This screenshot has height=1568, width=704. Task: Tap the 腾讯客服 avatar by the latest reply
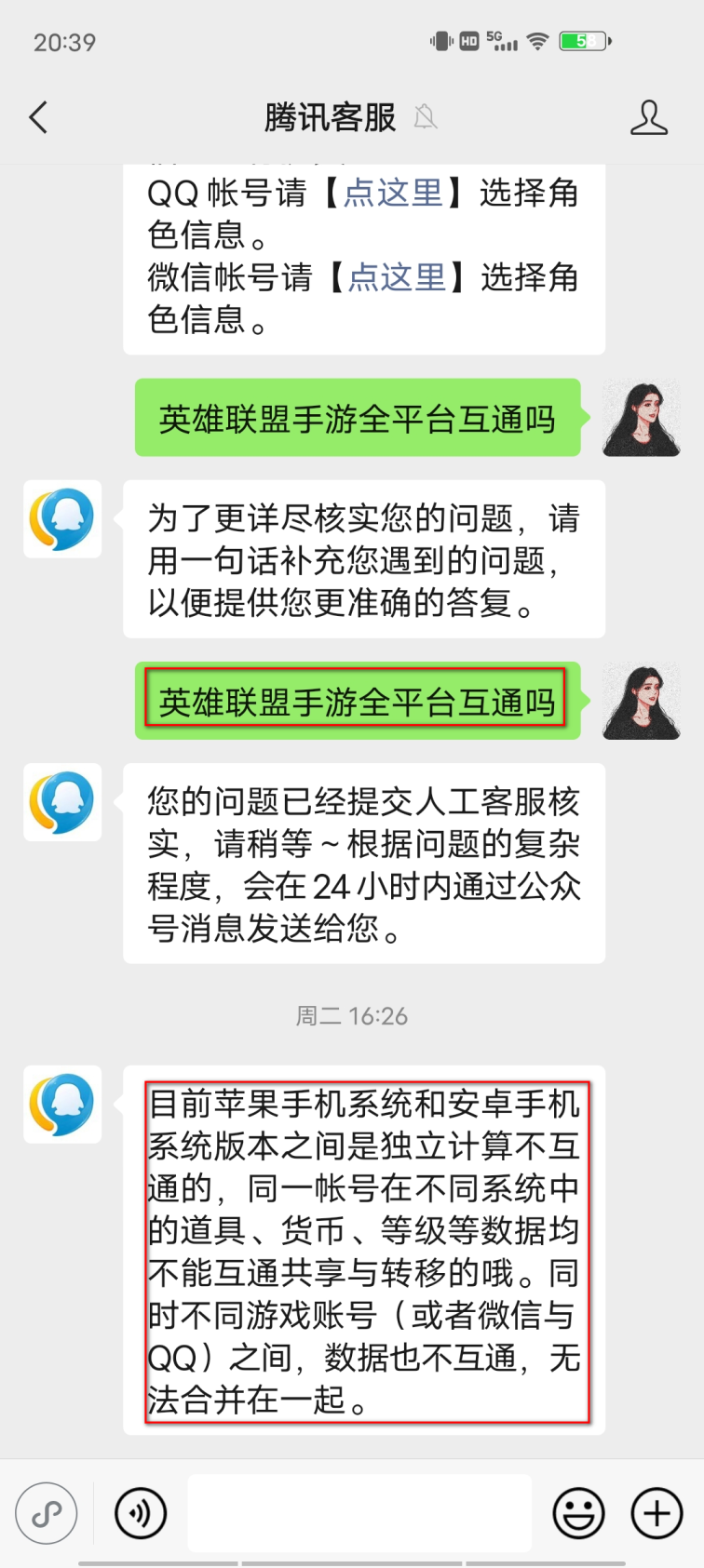coord(62,1105)
